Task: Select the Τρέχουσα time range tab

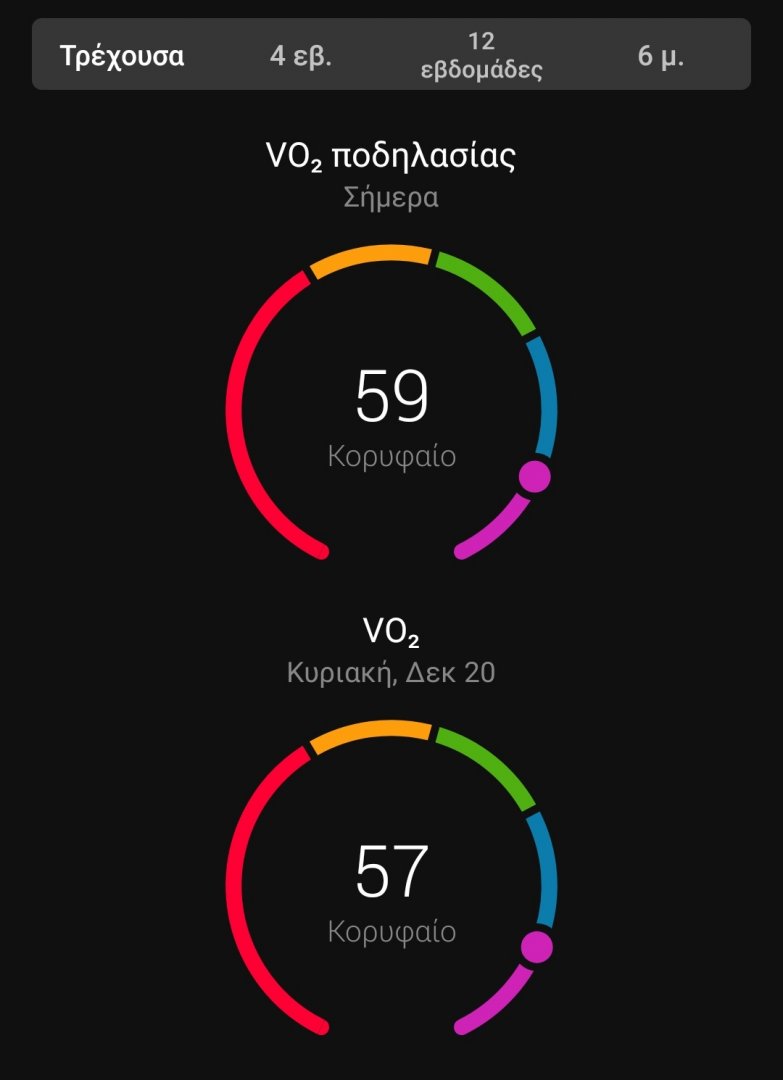Action: [122, 55]
